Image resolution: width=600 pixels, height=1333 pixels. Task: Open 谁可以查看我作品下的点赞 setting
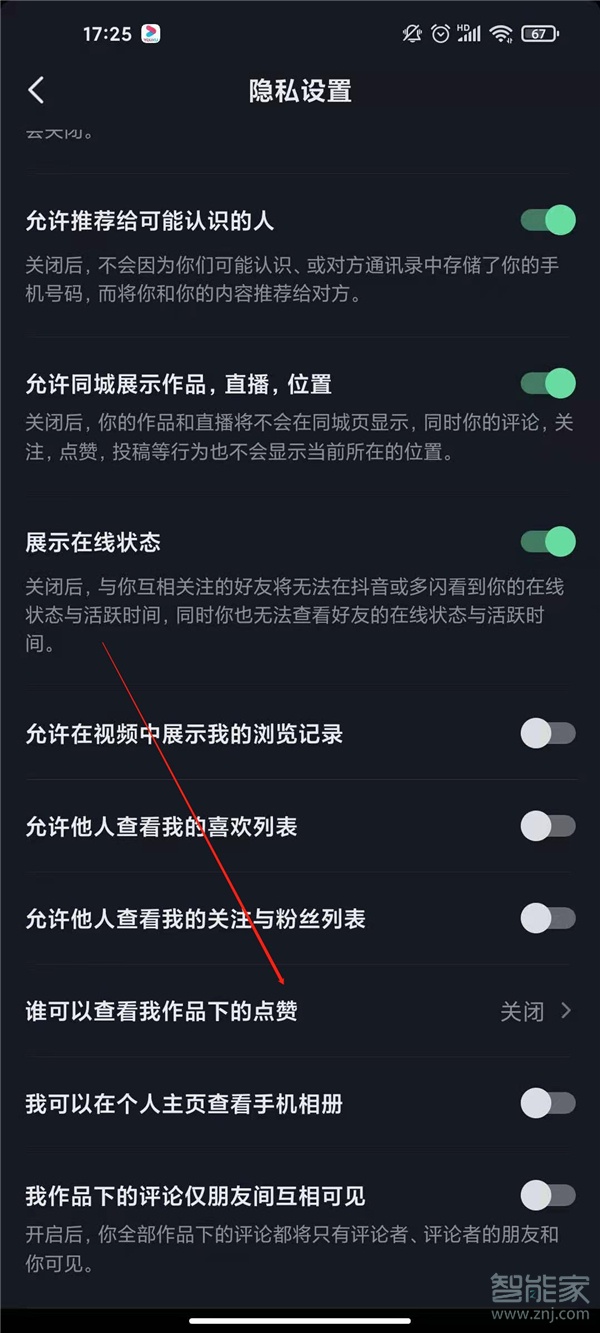[x=300, y=1011]
